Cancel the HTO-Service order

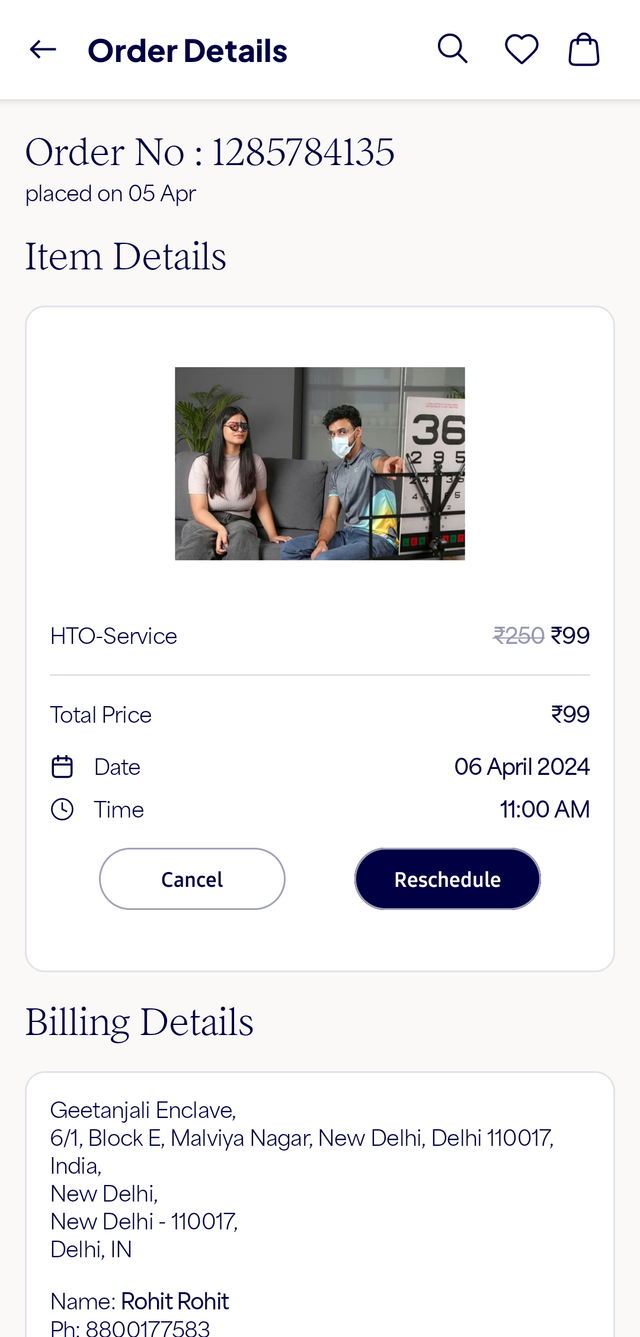click(192, 879)
